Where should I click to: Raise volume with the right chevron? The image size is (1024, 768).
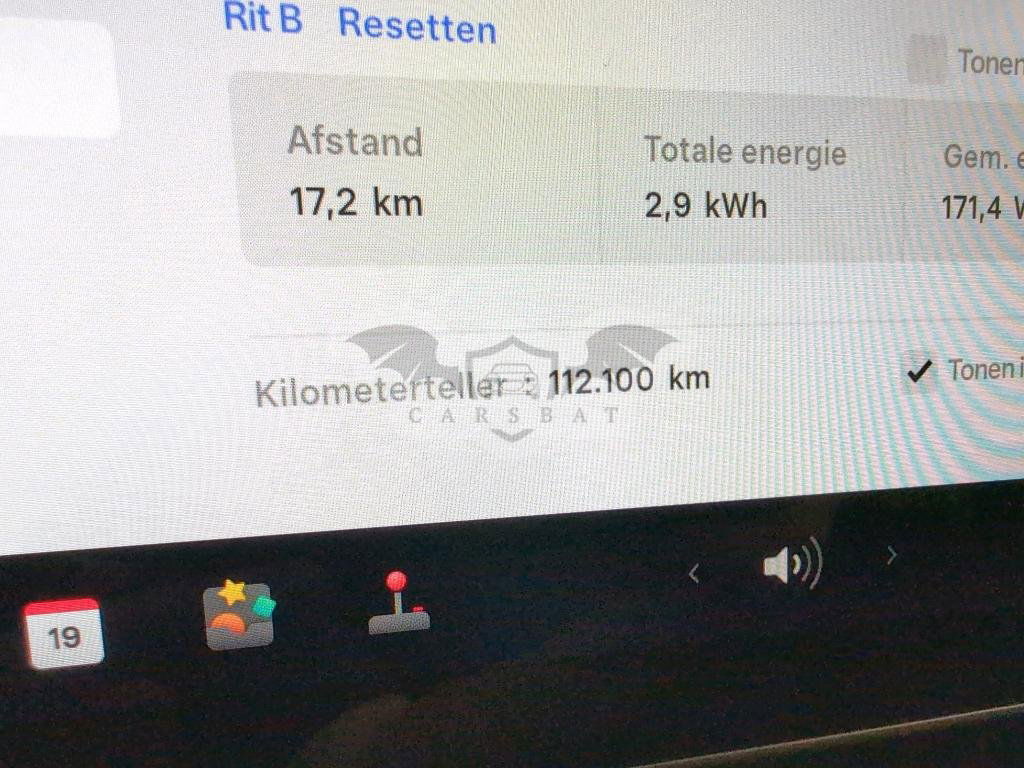[x=891, y=555]
